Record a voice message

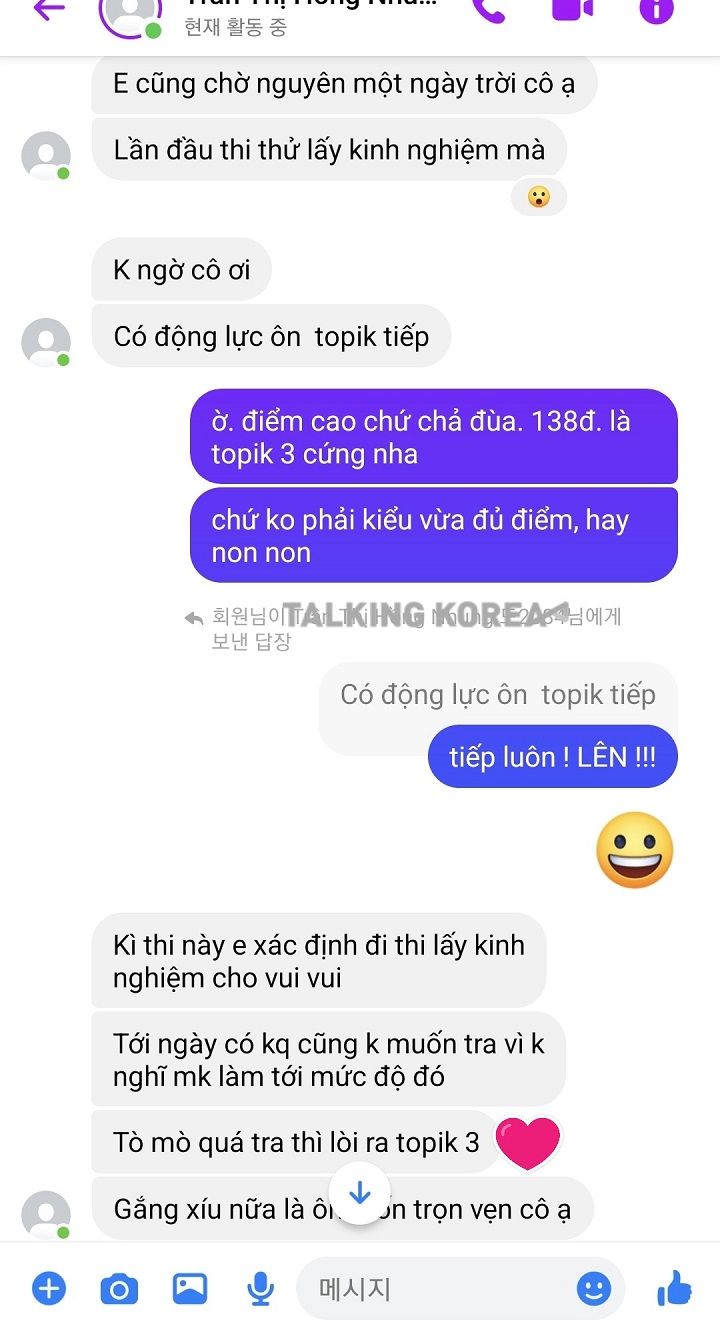click(x=261, y=1289)
